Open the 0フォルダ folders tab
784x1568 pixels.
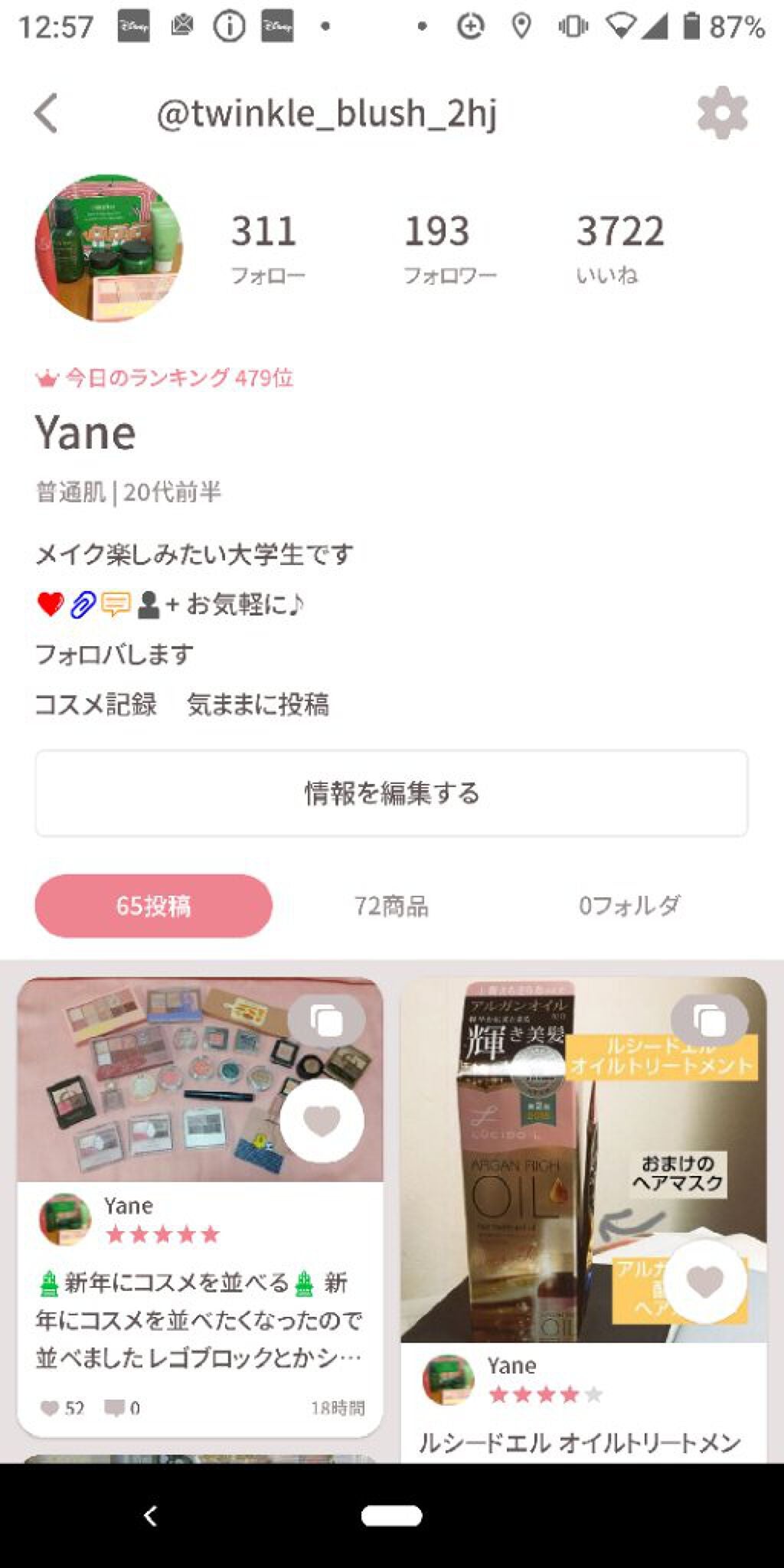pos(629,906)
